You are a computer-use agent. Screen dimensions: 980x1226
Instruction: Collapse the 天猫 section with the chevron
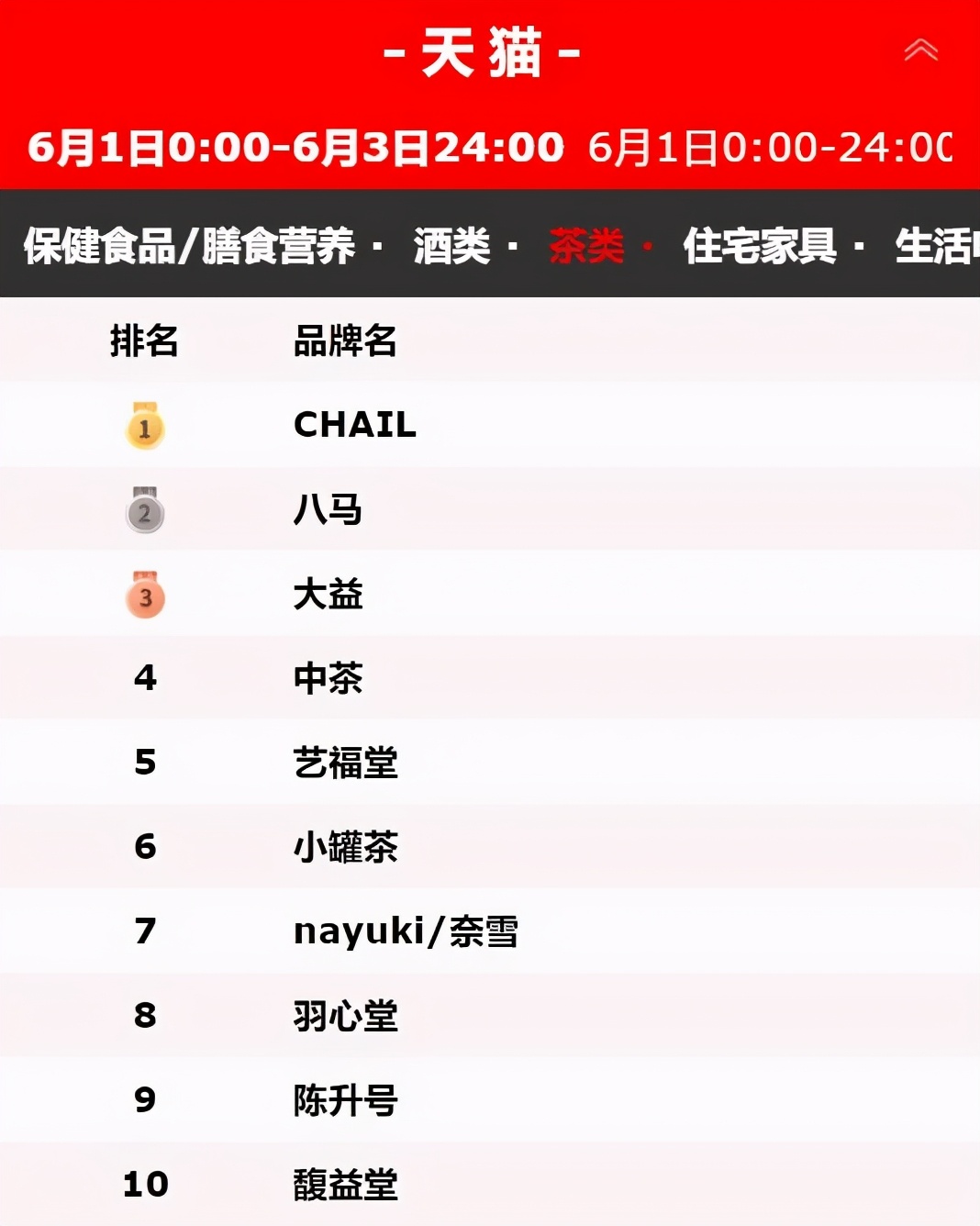click(920, 50)
